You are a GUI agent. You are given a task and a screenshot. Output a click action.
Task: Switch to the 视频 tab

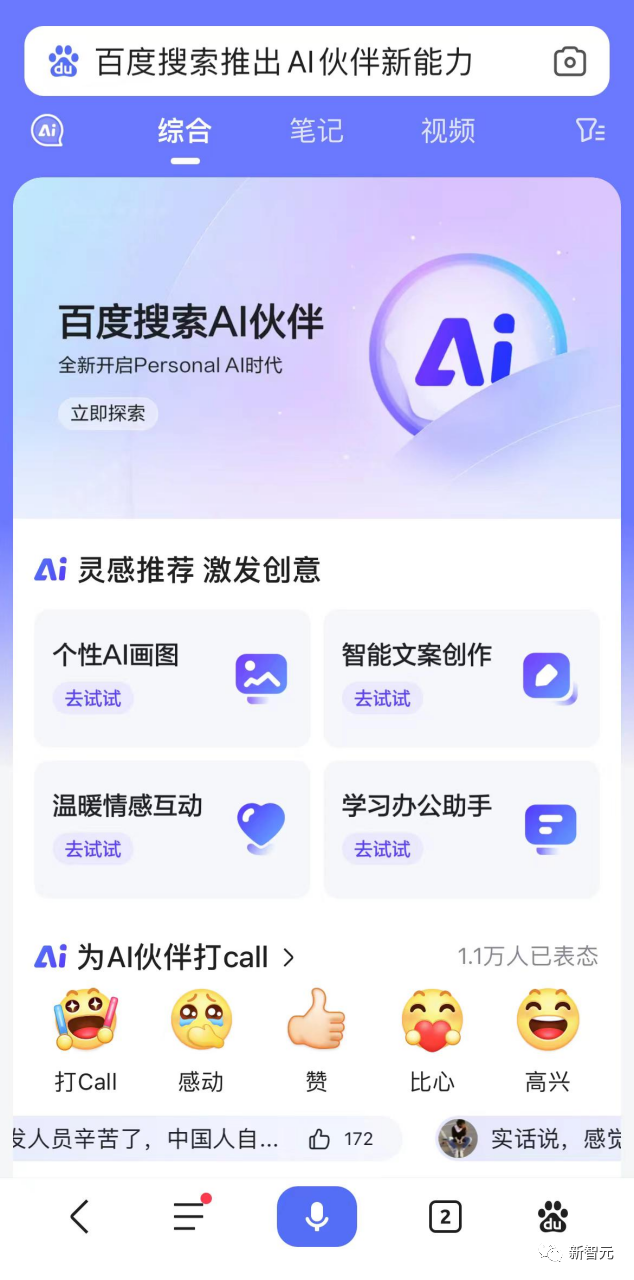pyautogui.click(x=447, y=131)
